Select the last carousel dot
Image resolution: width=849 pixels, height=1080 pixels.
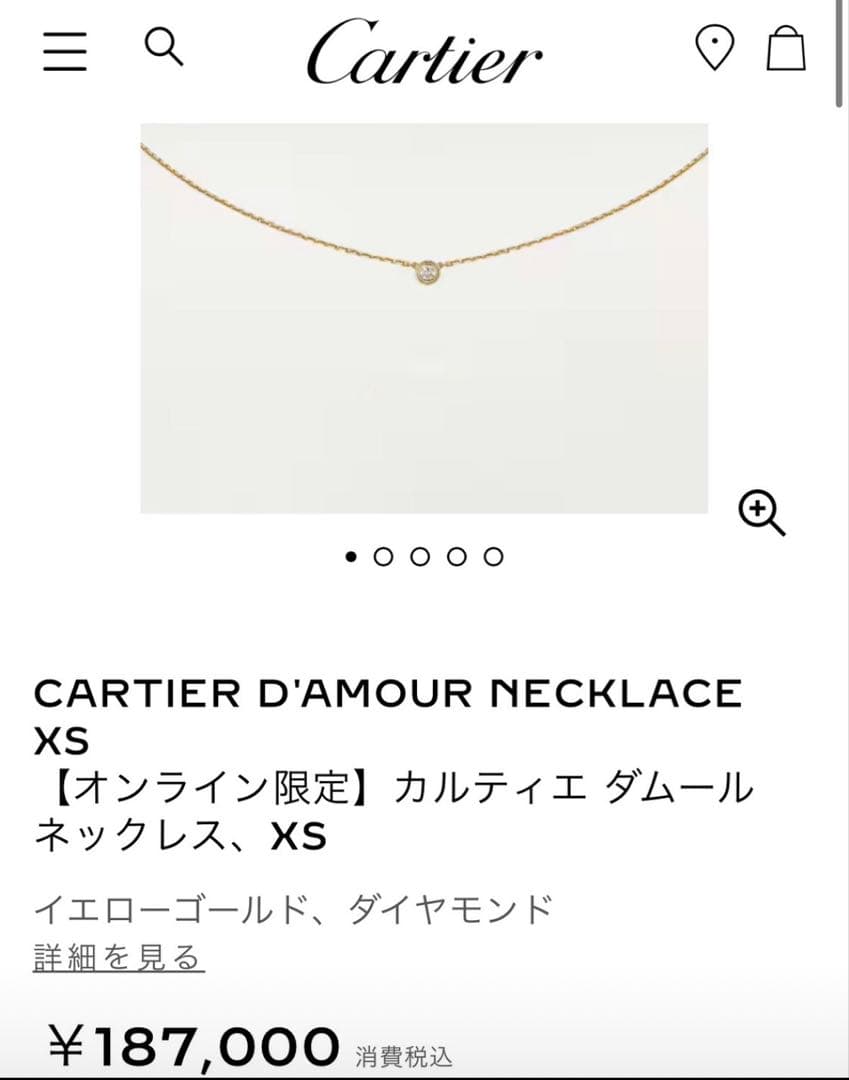[493, 555]
